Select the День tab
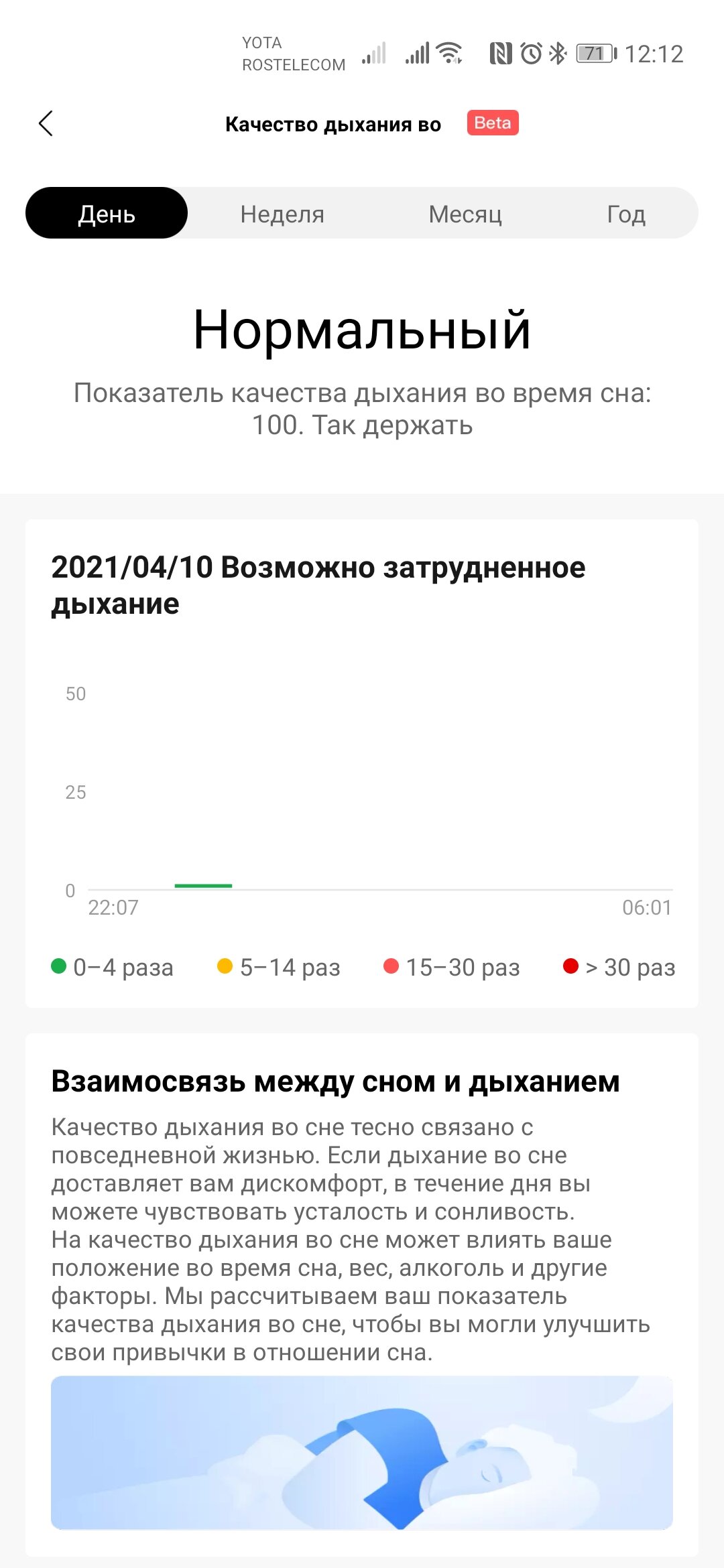Viewport: 724px width, 1568px height. [107, 213]
